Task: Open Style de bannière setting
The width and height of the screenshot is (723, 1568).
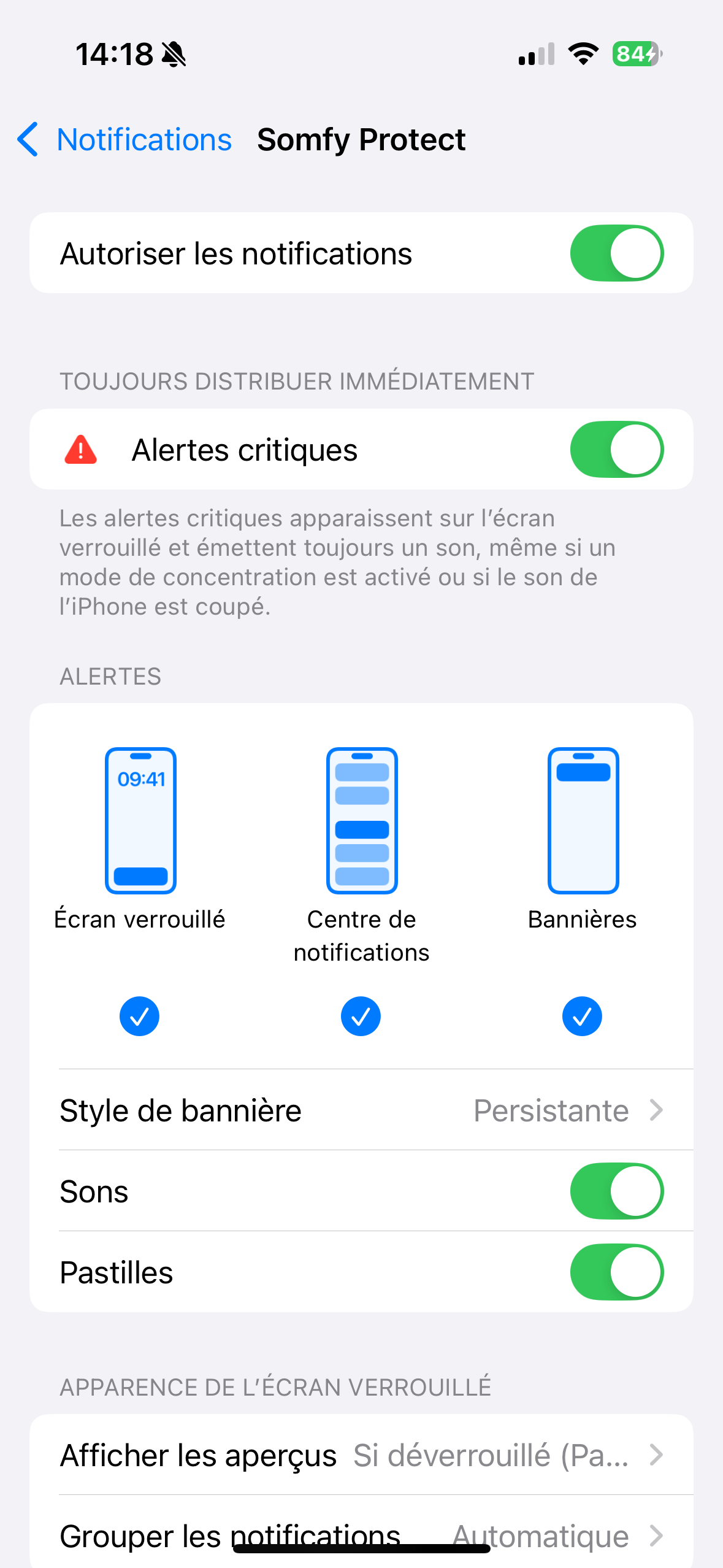Action: [361, 1110]
